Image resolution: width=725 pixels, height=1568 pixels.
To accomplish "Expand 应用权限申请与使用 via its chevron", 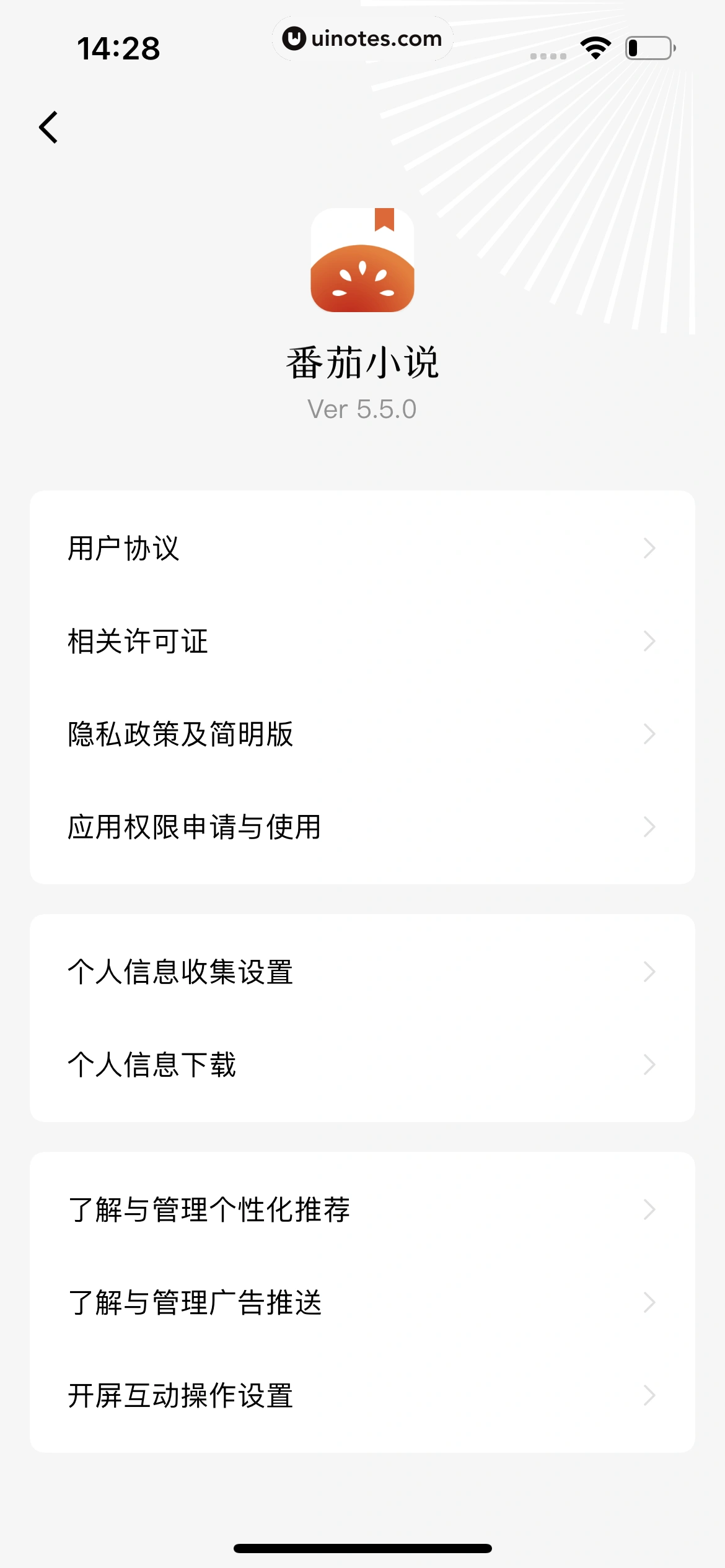I will [648, 827].
